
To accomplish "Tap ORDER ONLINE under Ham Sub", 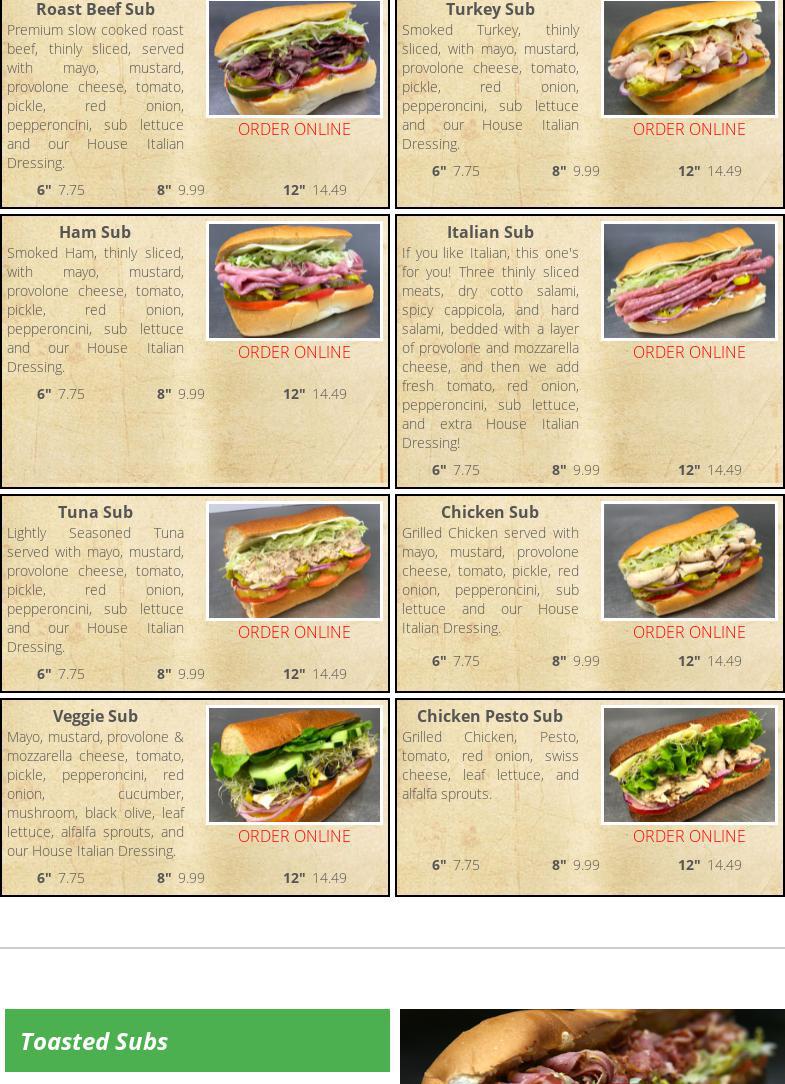I will [294, 352].
